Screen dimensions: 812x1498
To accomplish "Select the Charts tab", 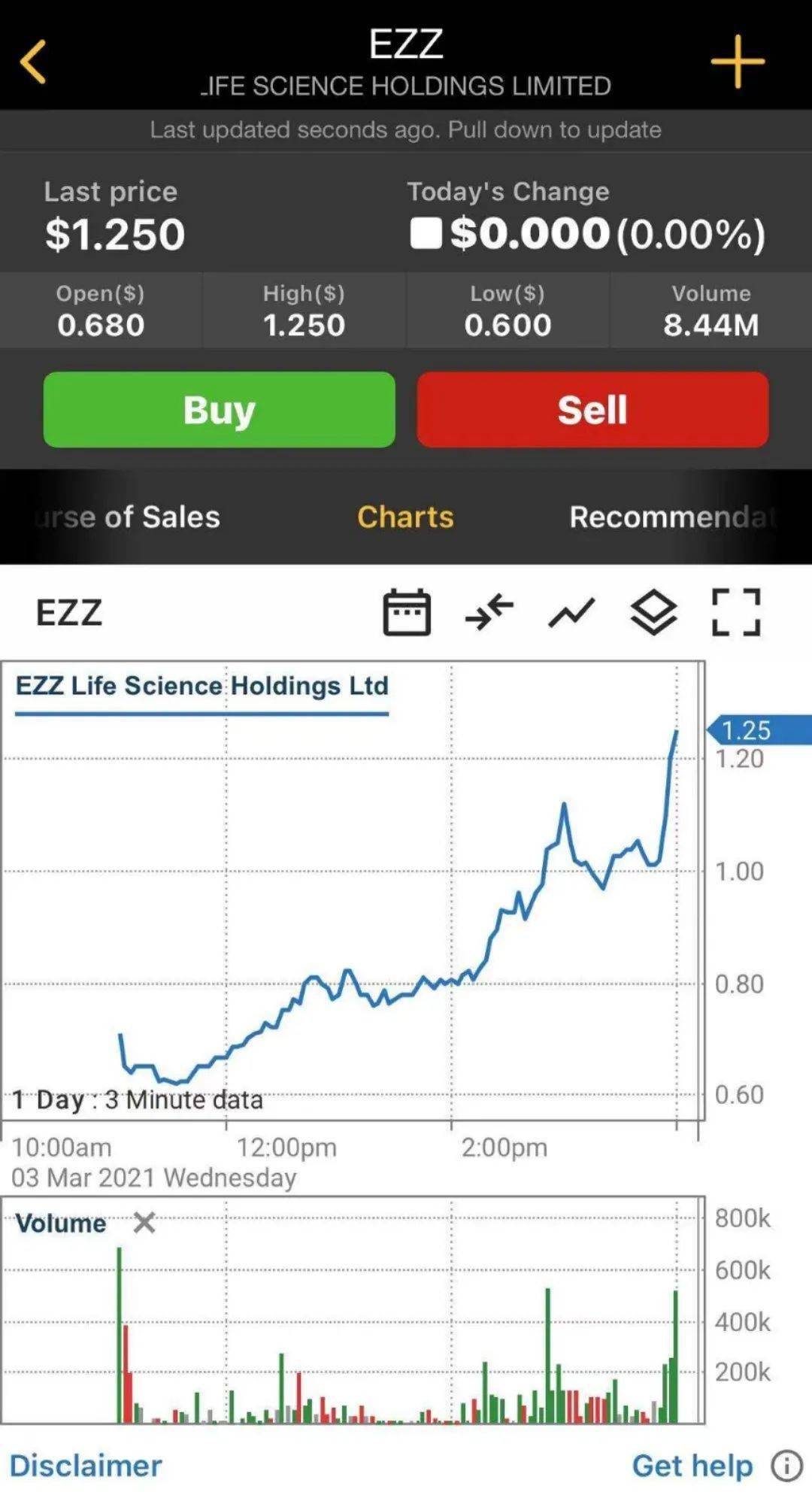I will tap(405, 517).
